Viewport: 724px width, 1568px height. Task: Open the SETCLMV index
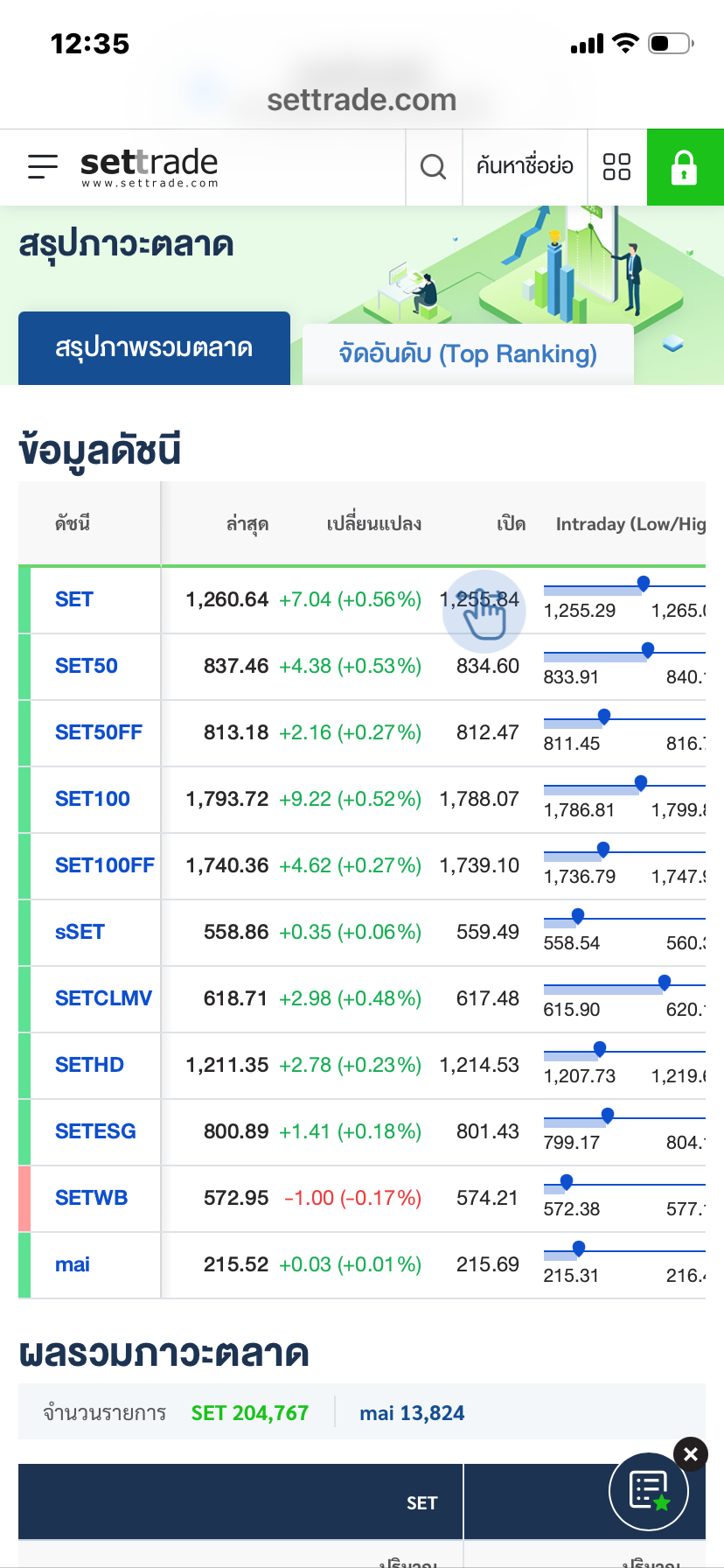[x=103, y=998]
